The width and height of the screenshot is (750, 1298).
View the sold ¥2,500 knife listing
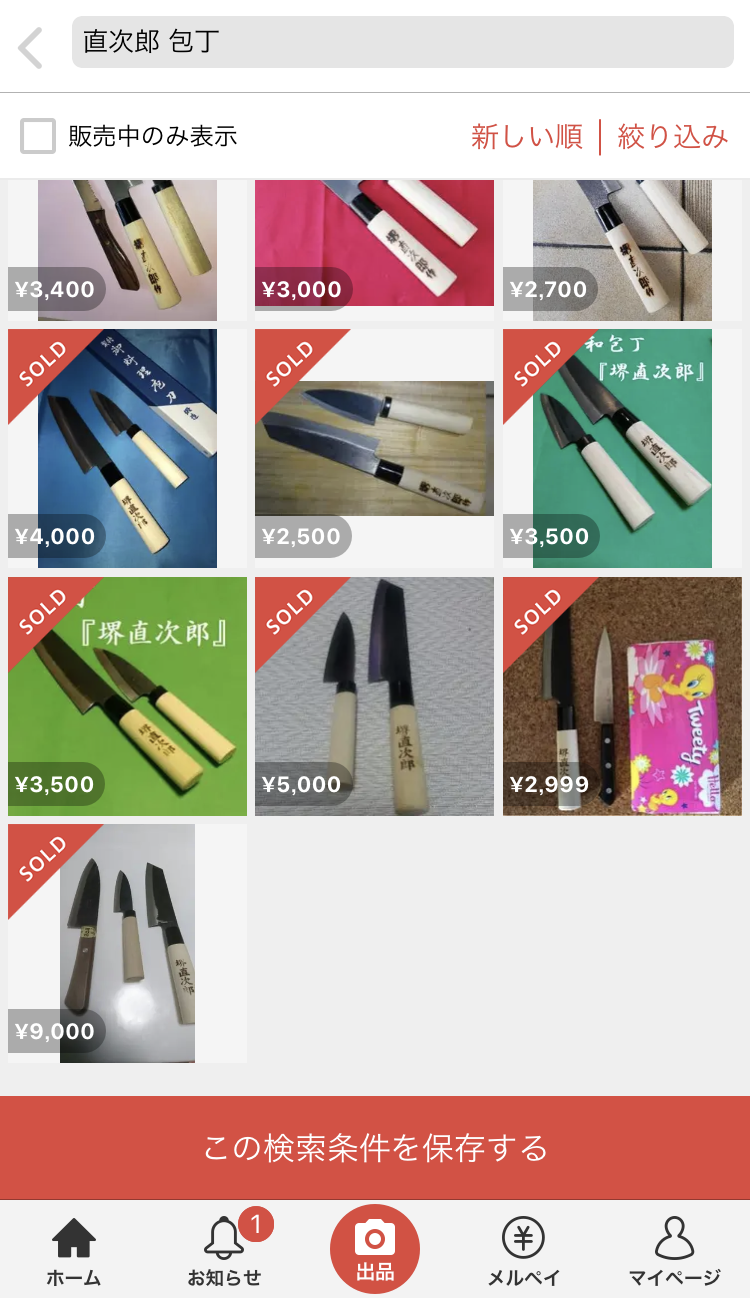374,448
